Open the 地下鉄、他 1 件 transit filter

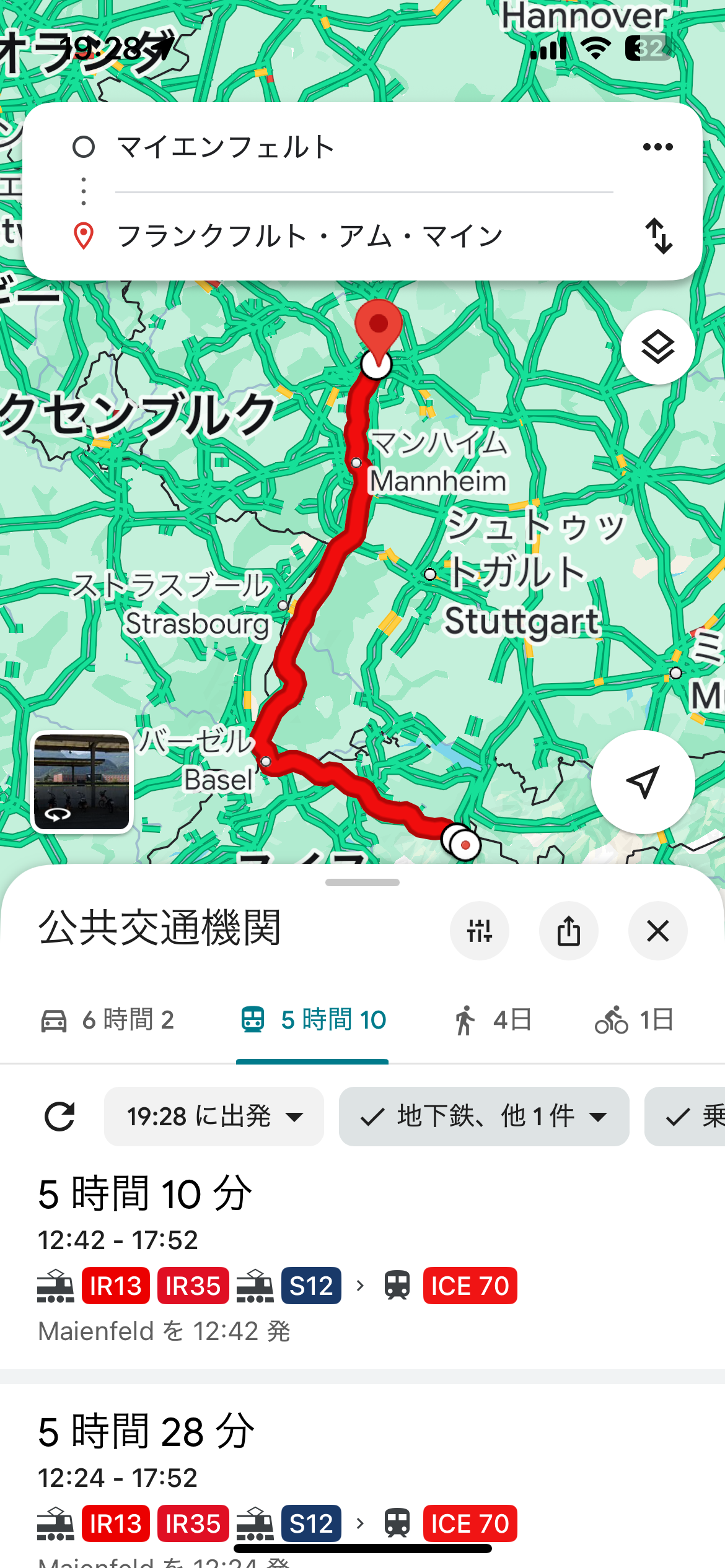[x=483, y=1117]
